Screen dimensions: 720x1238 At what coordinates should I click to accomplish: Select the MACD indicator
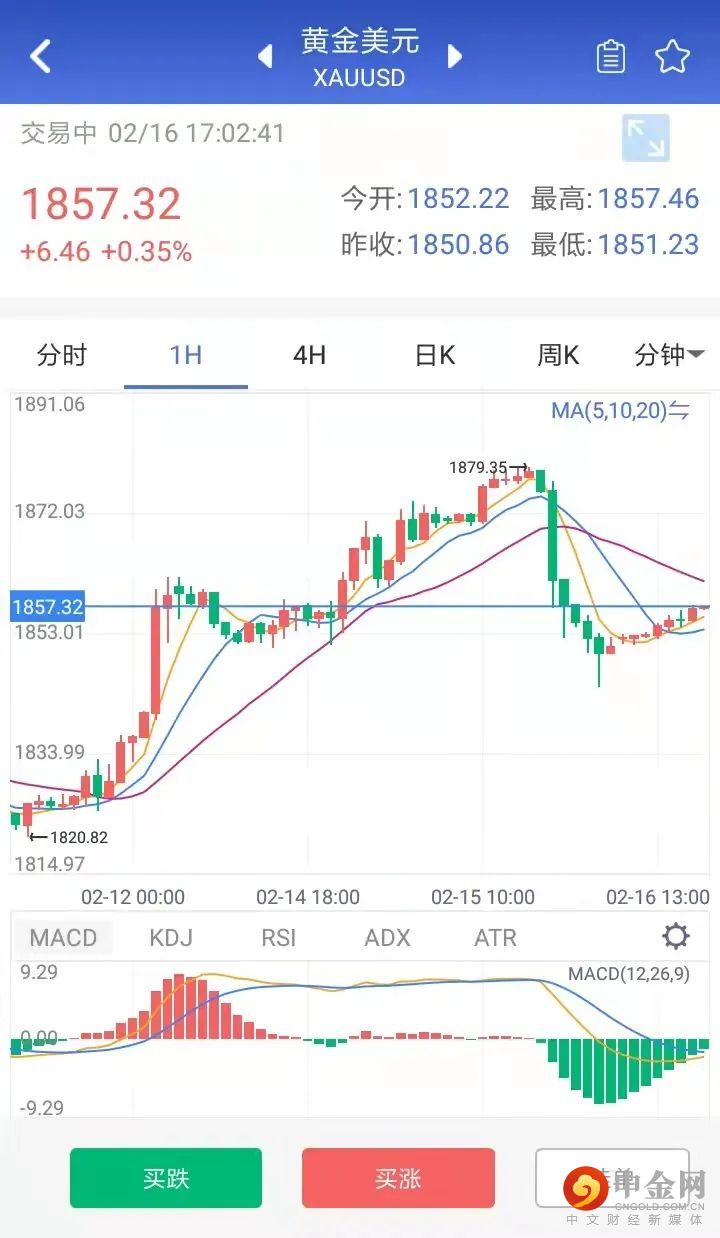coord(63,937)
